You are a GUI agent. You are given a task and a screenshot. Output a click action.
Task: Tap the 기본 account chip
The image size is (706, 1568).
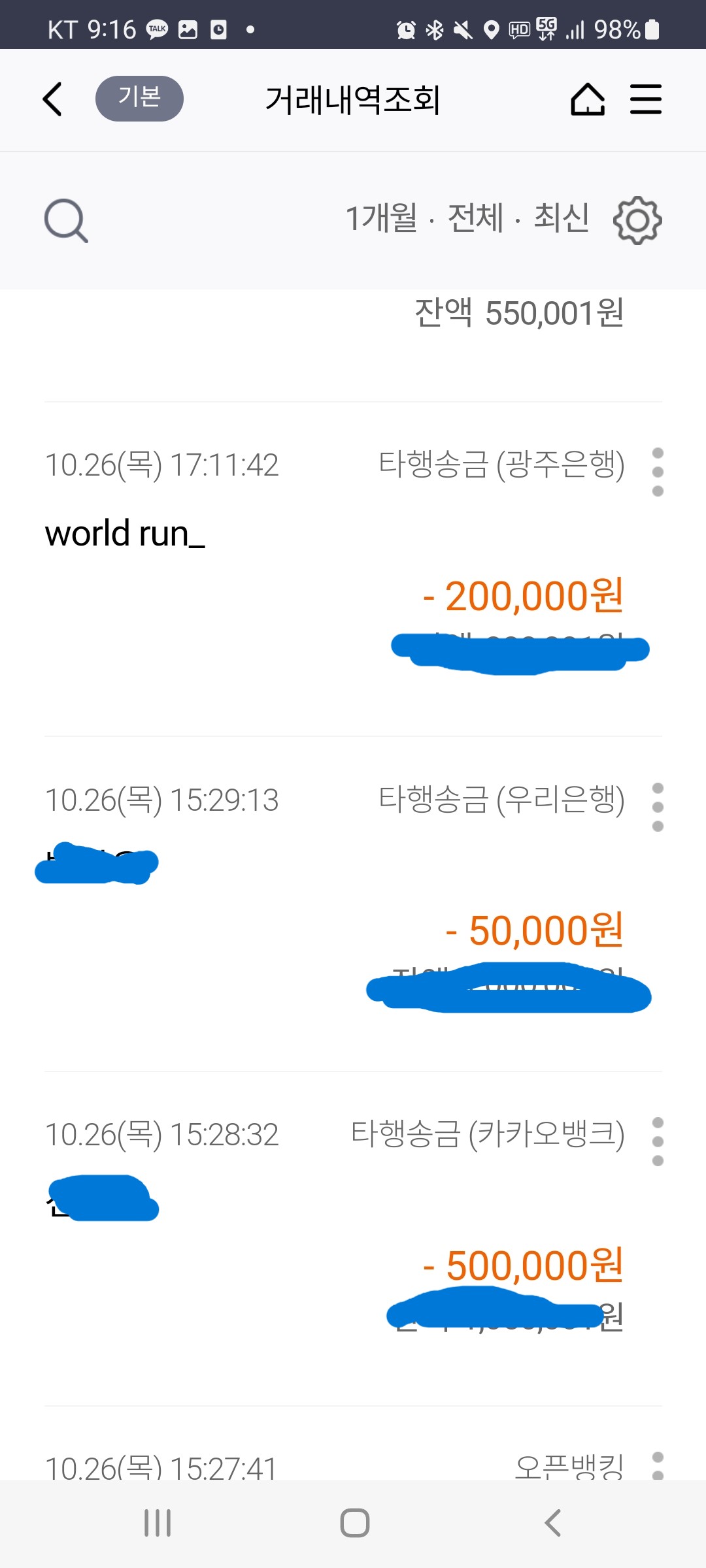[x=139, y=99]
